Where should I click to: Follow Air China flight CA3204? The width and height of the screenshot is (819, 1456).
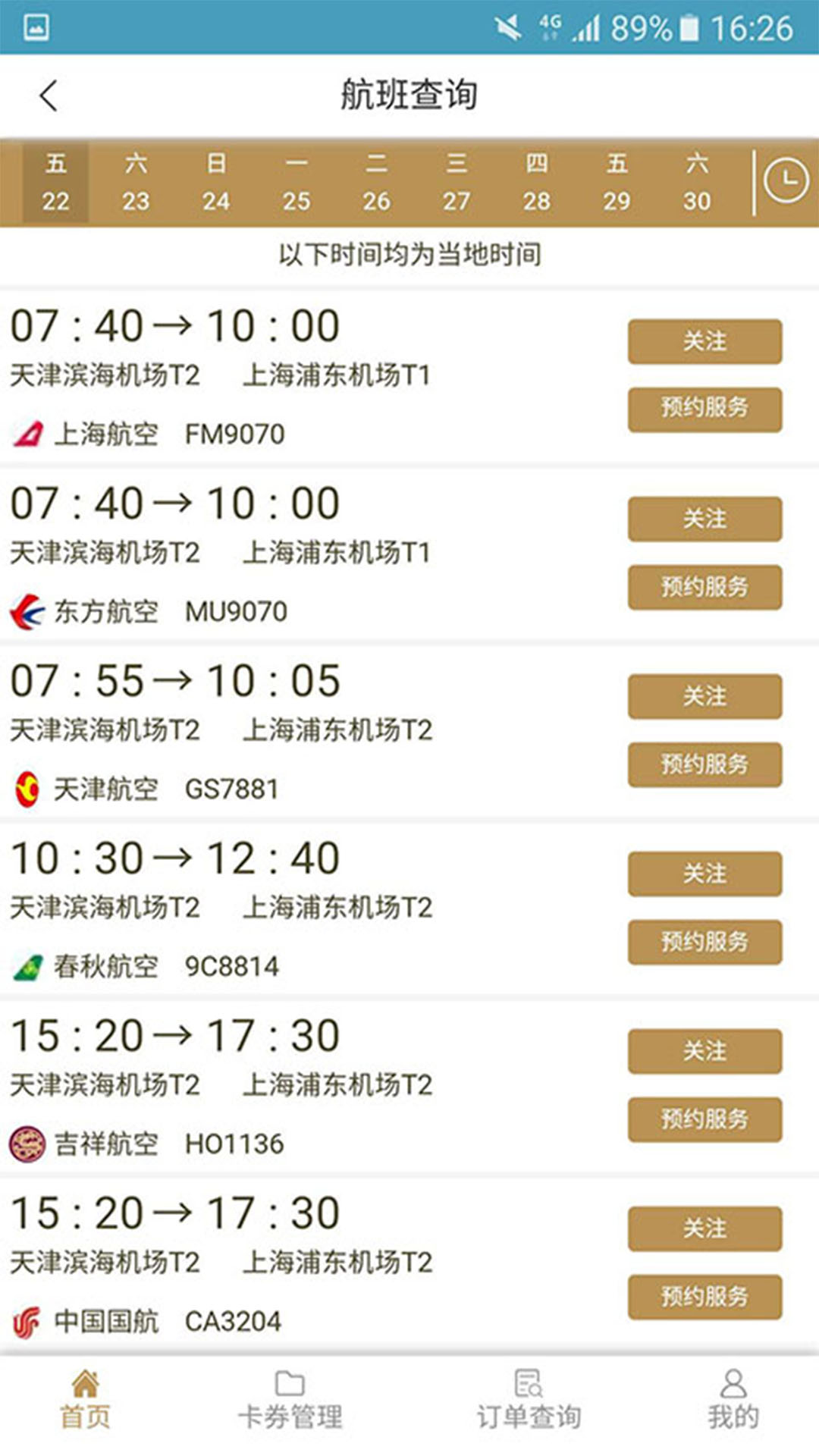pos(704,1229)
